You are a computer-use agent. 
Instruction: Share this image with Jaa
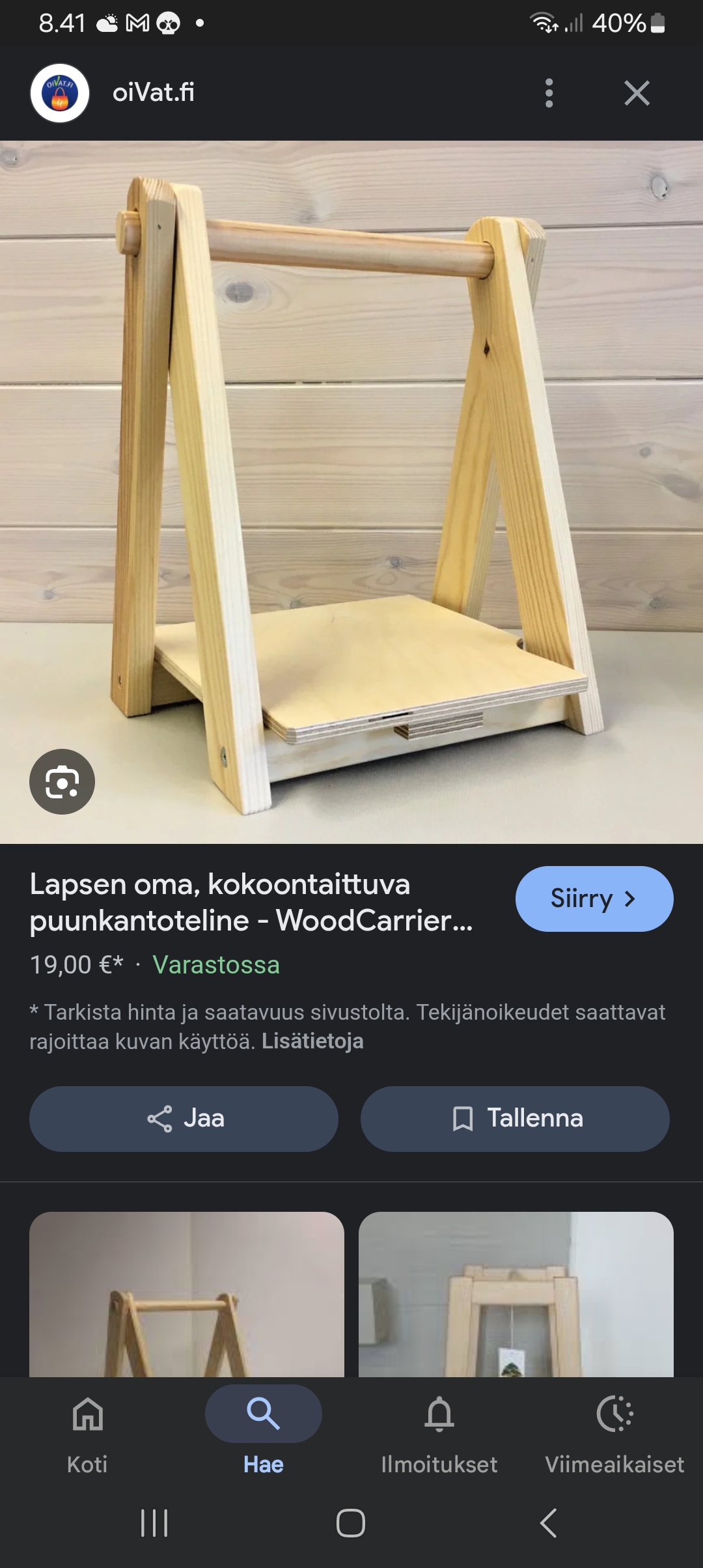pyautogui.click(x=184, y=1119)
